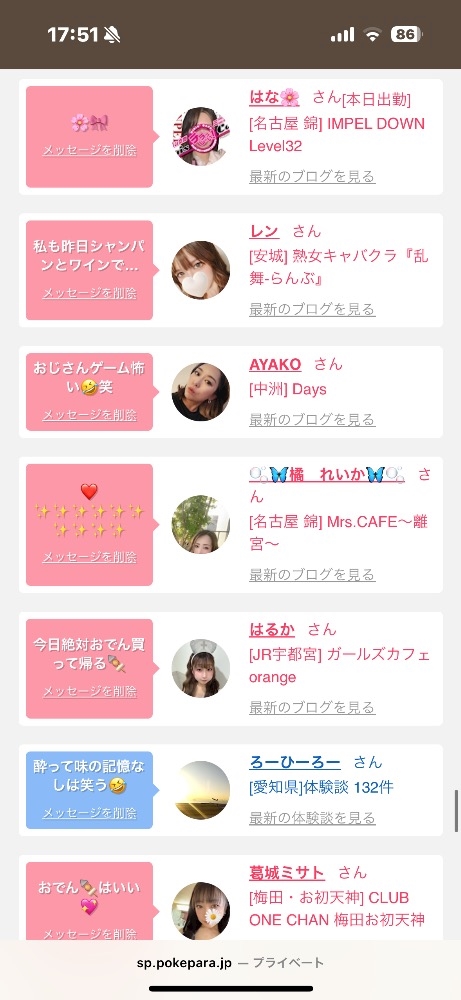
Task: Delete the おでん買って帰る message to はるか
Action: click(90, 691)
